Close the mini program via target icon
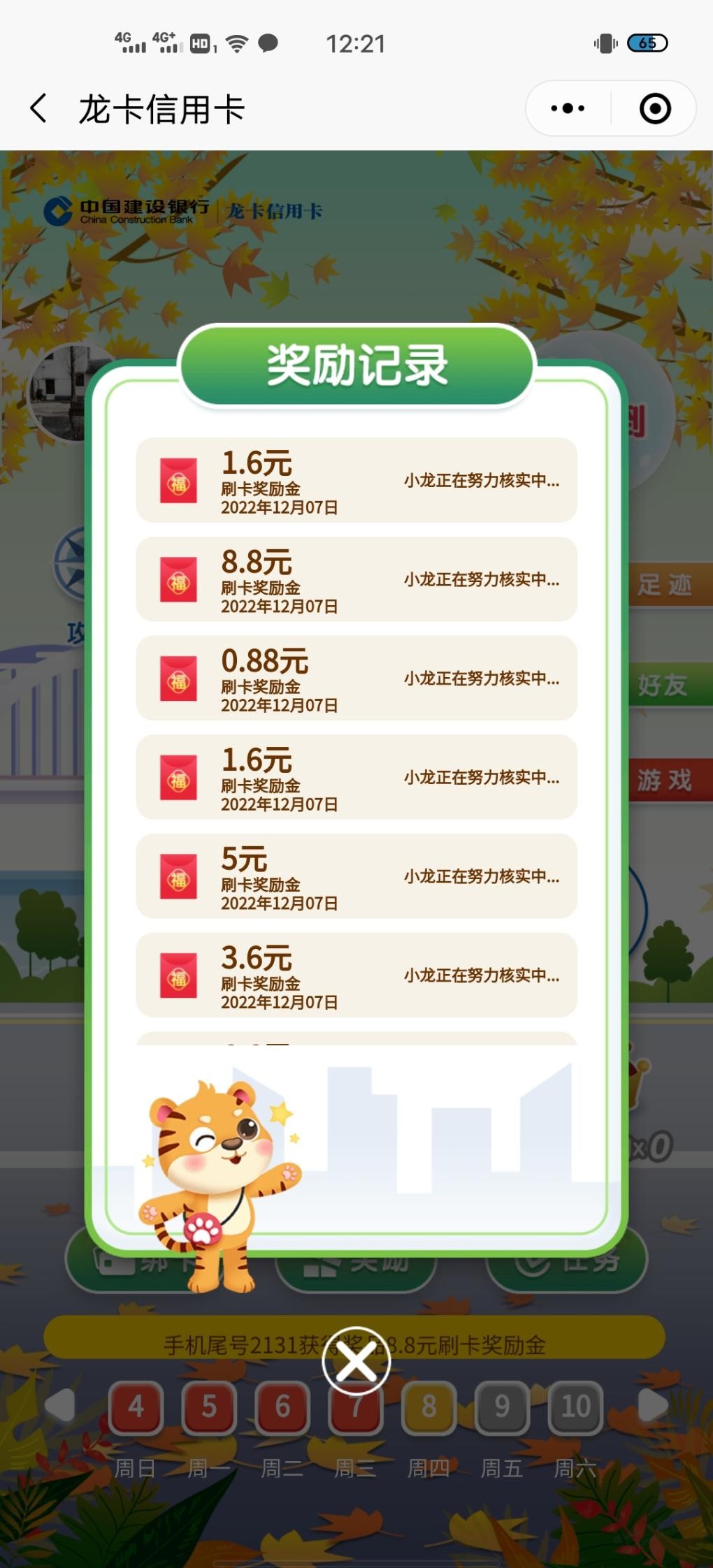713x1568 pixels. (x=655, y=109)
